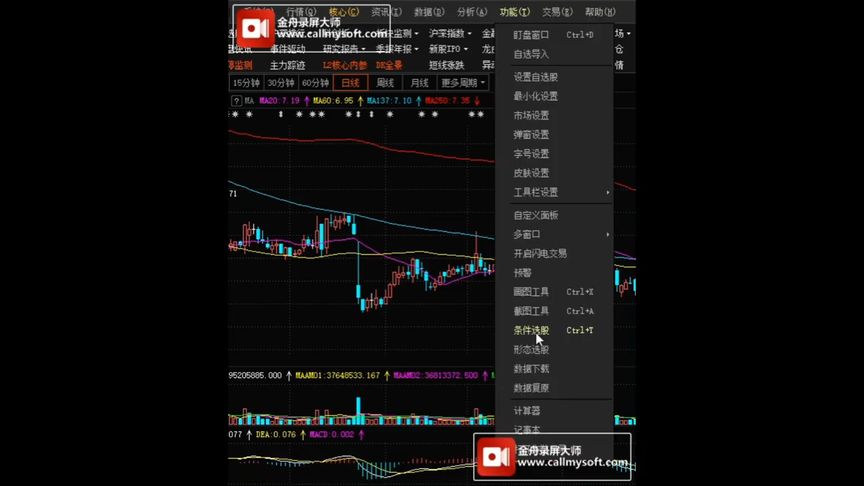Open the 帮助 help menu
864x486 pixels.
[x=599, y=12]
